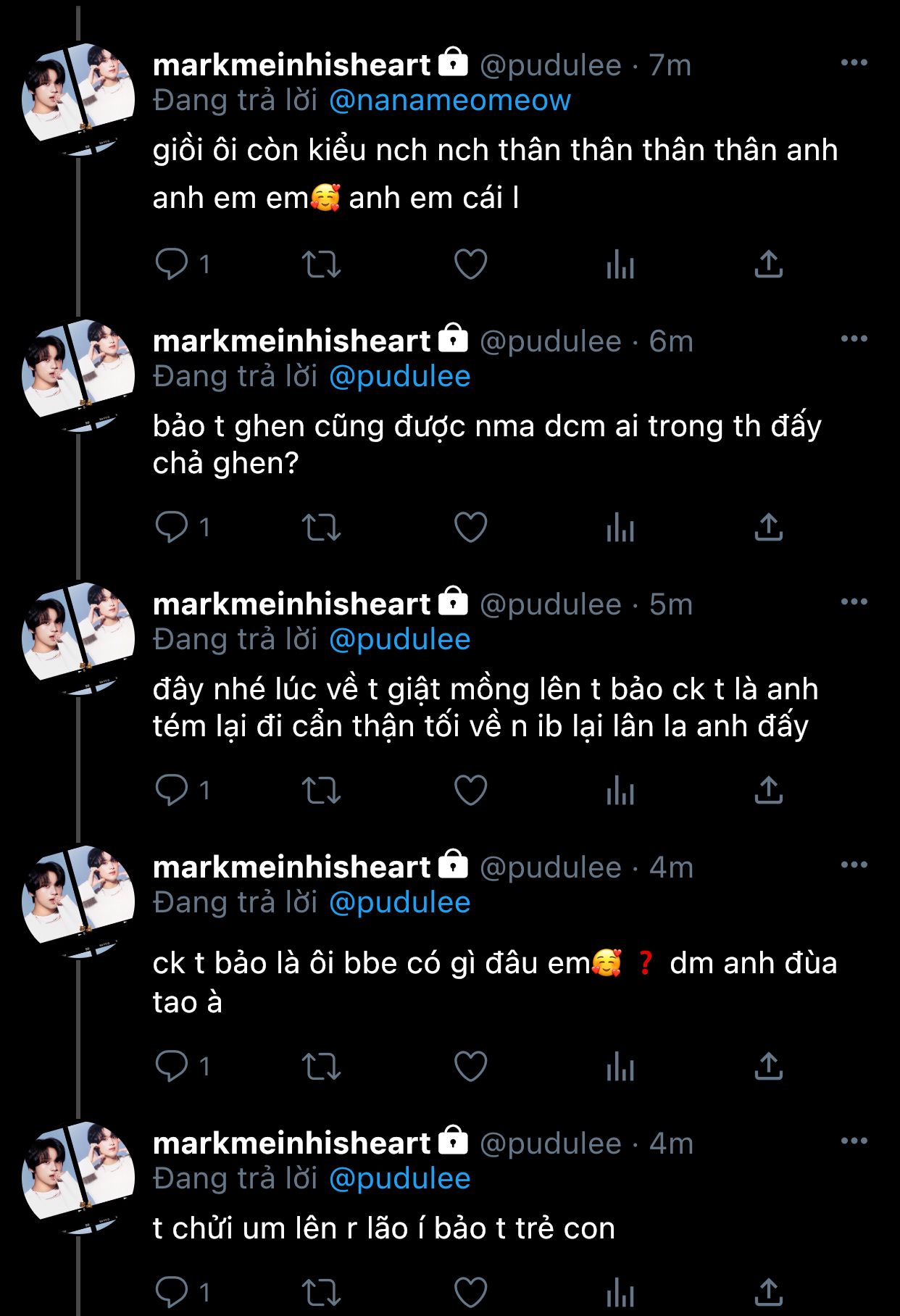
Task: Open the @nanameomeow mention link
Action: click(449, 101)
